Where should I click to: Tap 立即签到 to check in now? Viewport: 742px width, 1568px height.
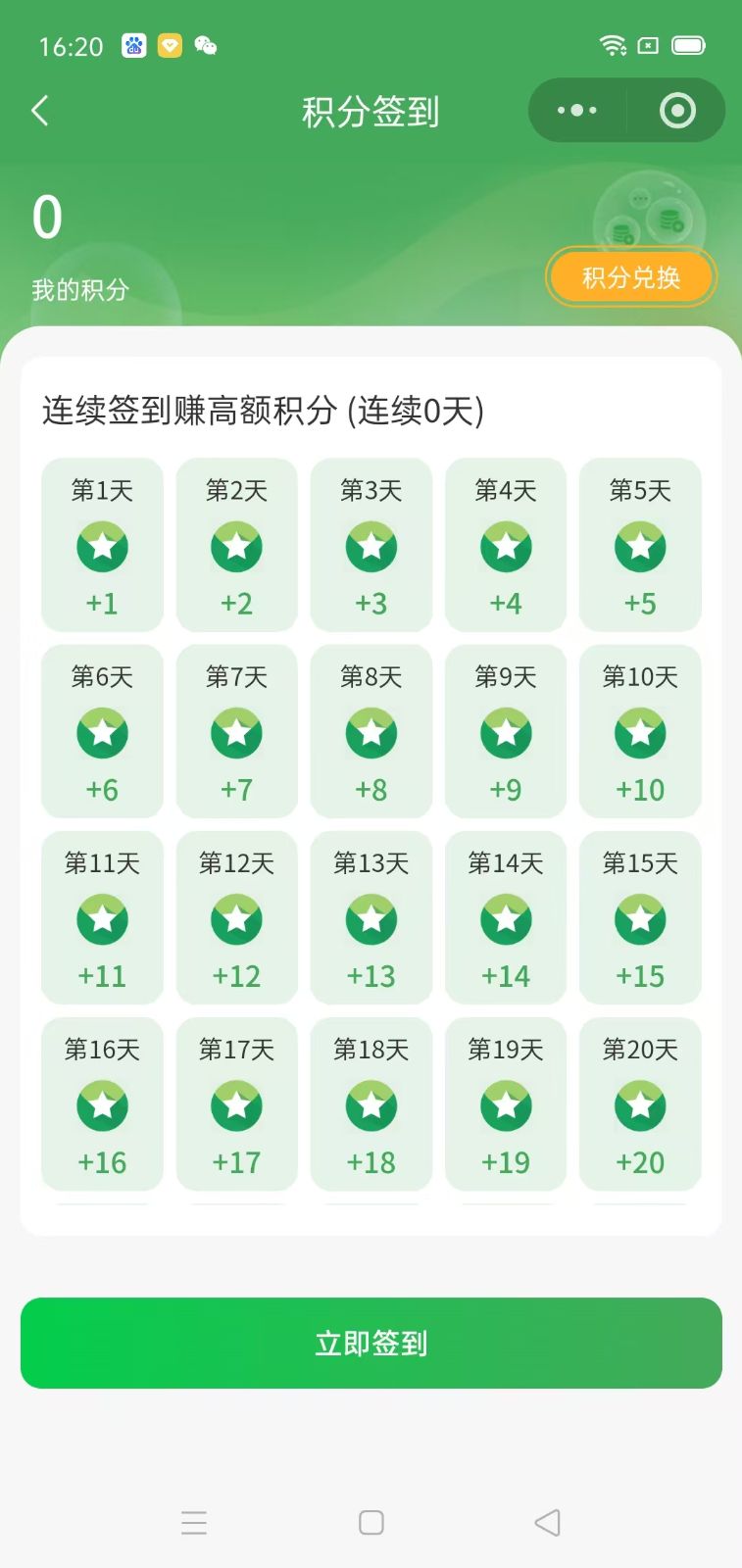coord(371,1343)
